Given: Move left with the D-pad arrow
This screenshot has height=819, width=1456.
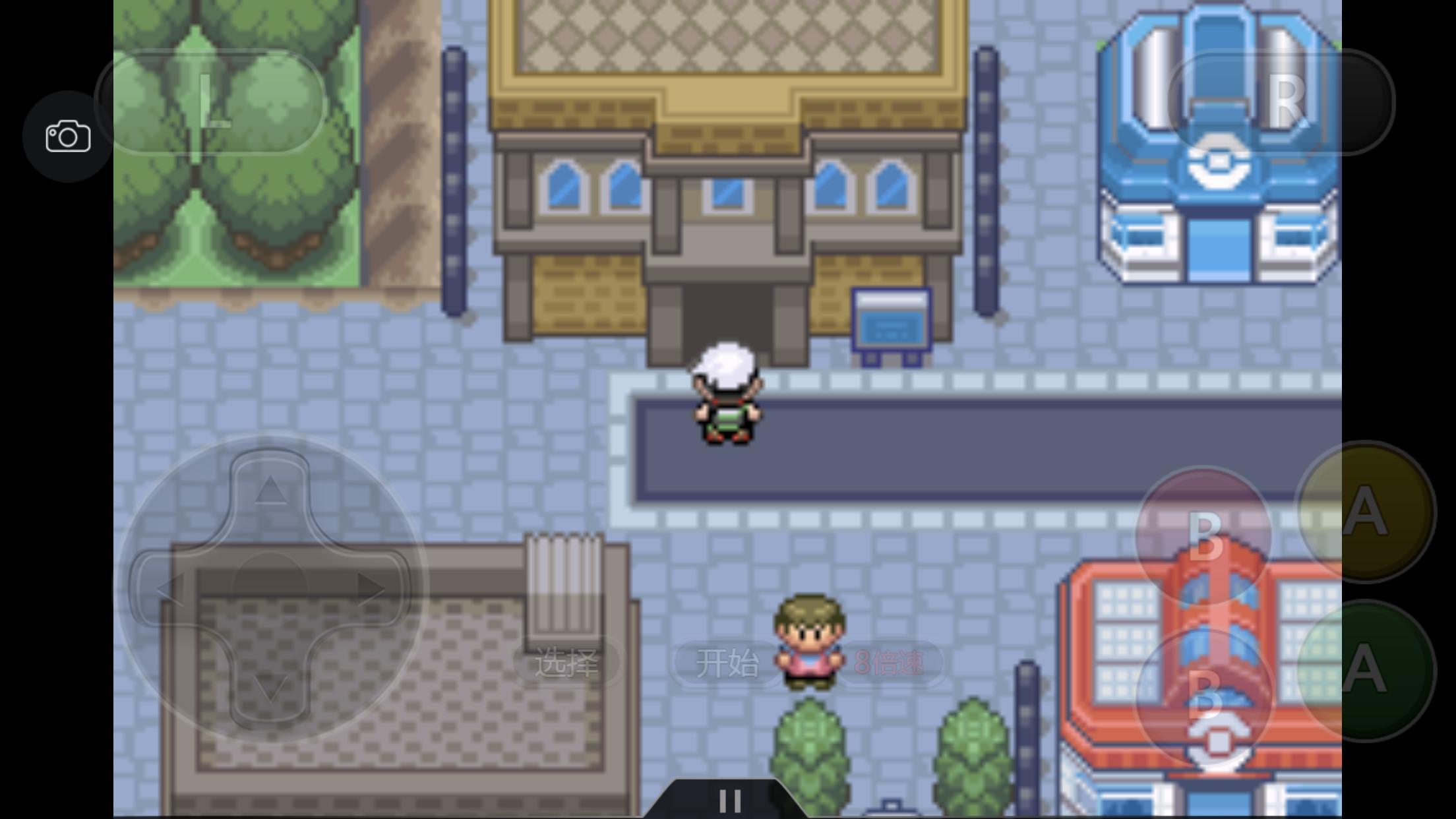Looking at the screenshot, I should [169, 588].
